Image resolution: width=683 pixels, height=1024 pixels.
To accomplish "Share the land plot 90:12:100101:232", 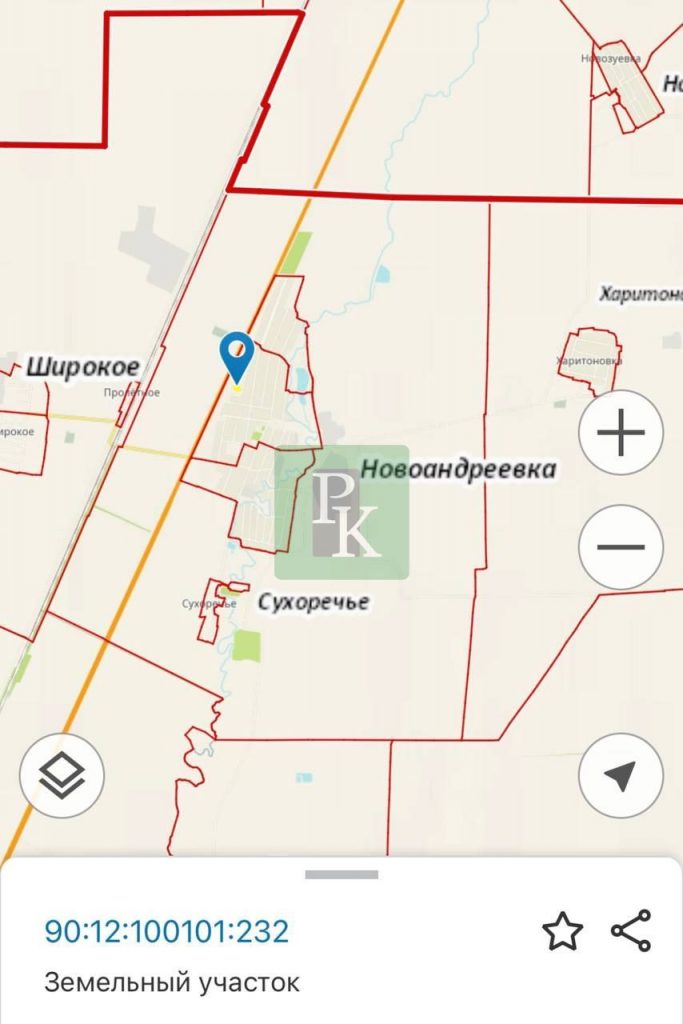I will 631,932.
